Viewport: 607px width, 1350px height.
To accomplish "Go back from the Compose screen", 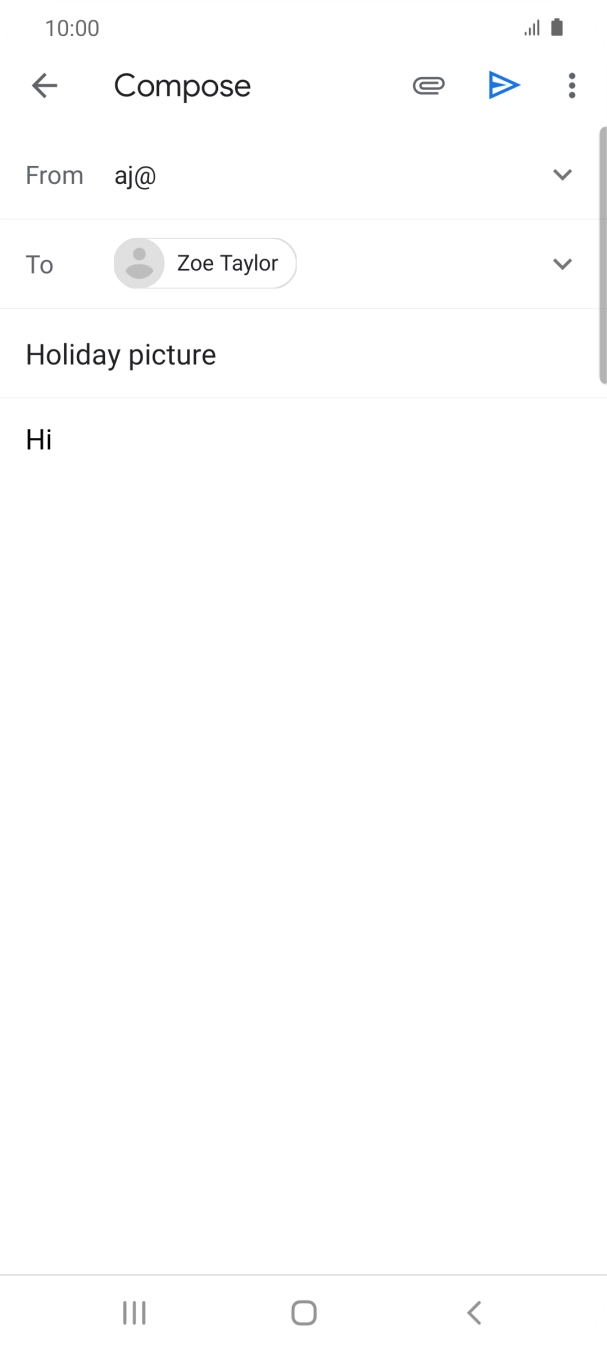I will tap(45, 86).
